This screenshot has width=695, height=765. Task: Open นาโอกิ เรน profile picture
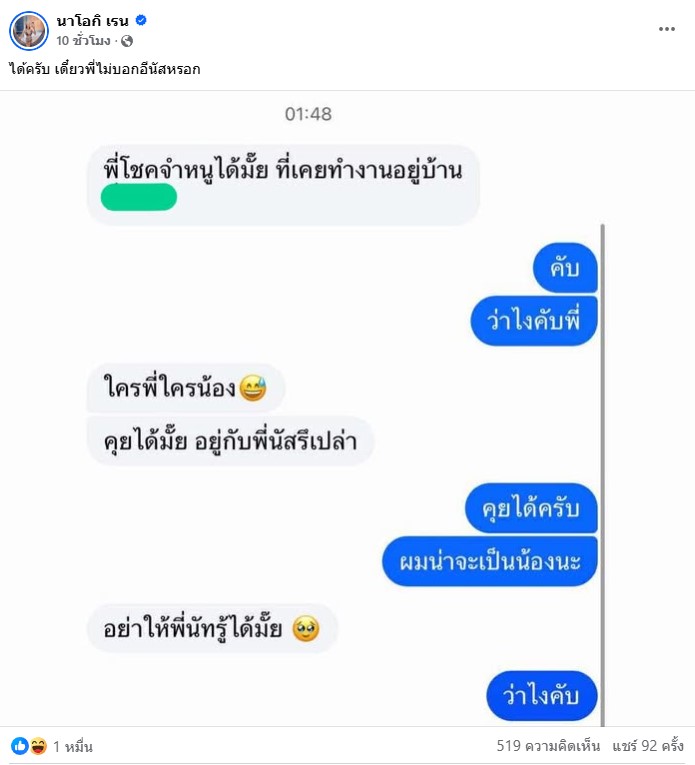click(x=29, y=31)
